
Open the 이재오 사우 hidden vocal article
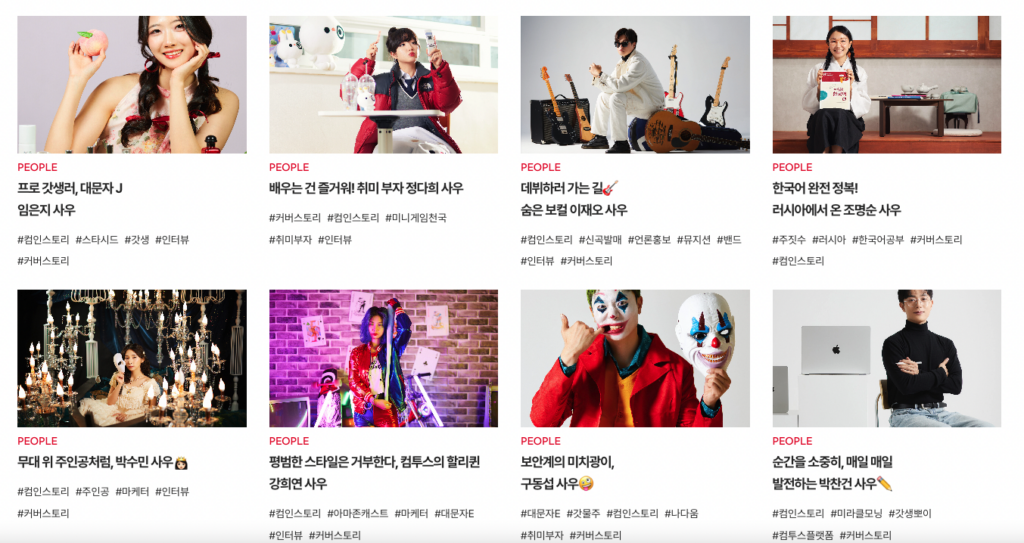tap(574, 199)
